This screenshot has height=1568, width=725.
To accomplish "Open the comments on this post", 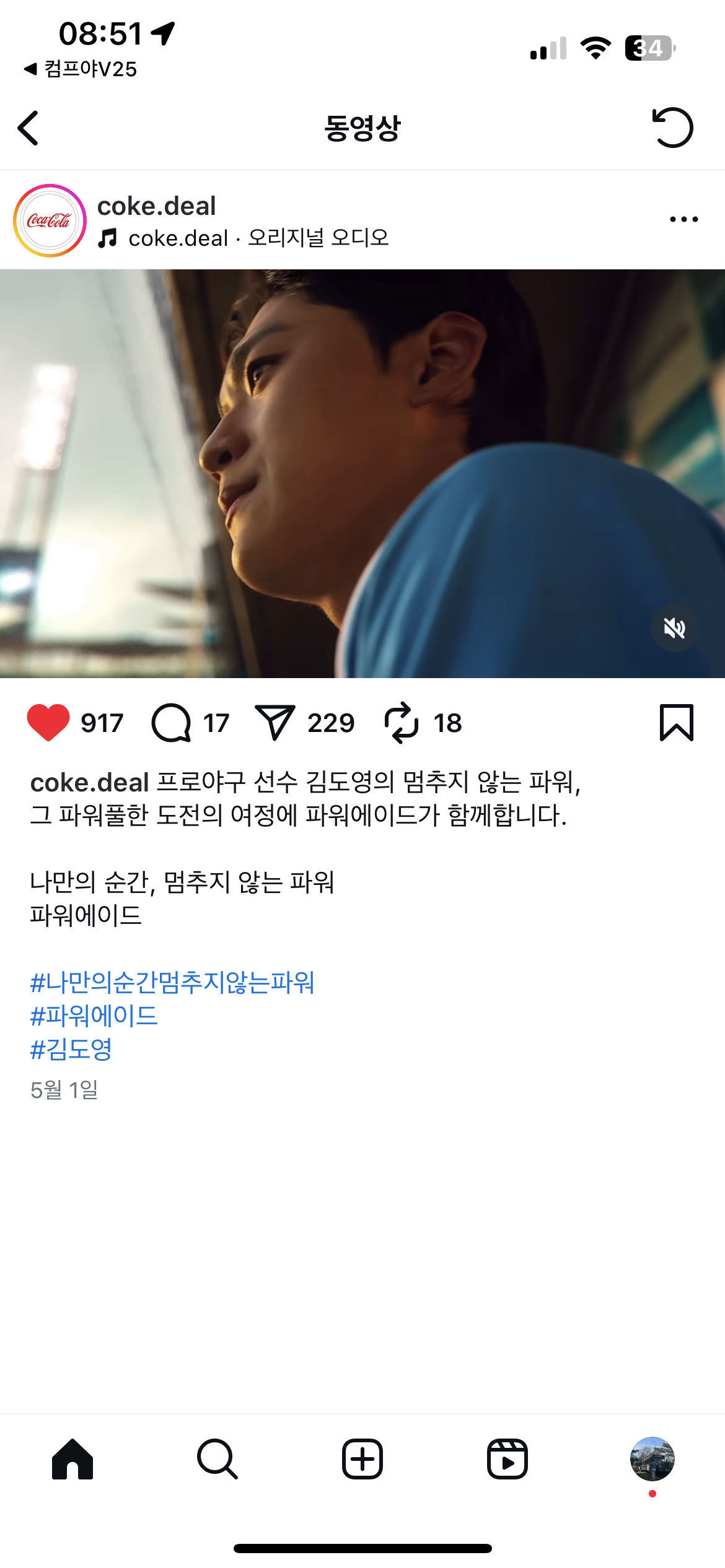I will (171, 722).
